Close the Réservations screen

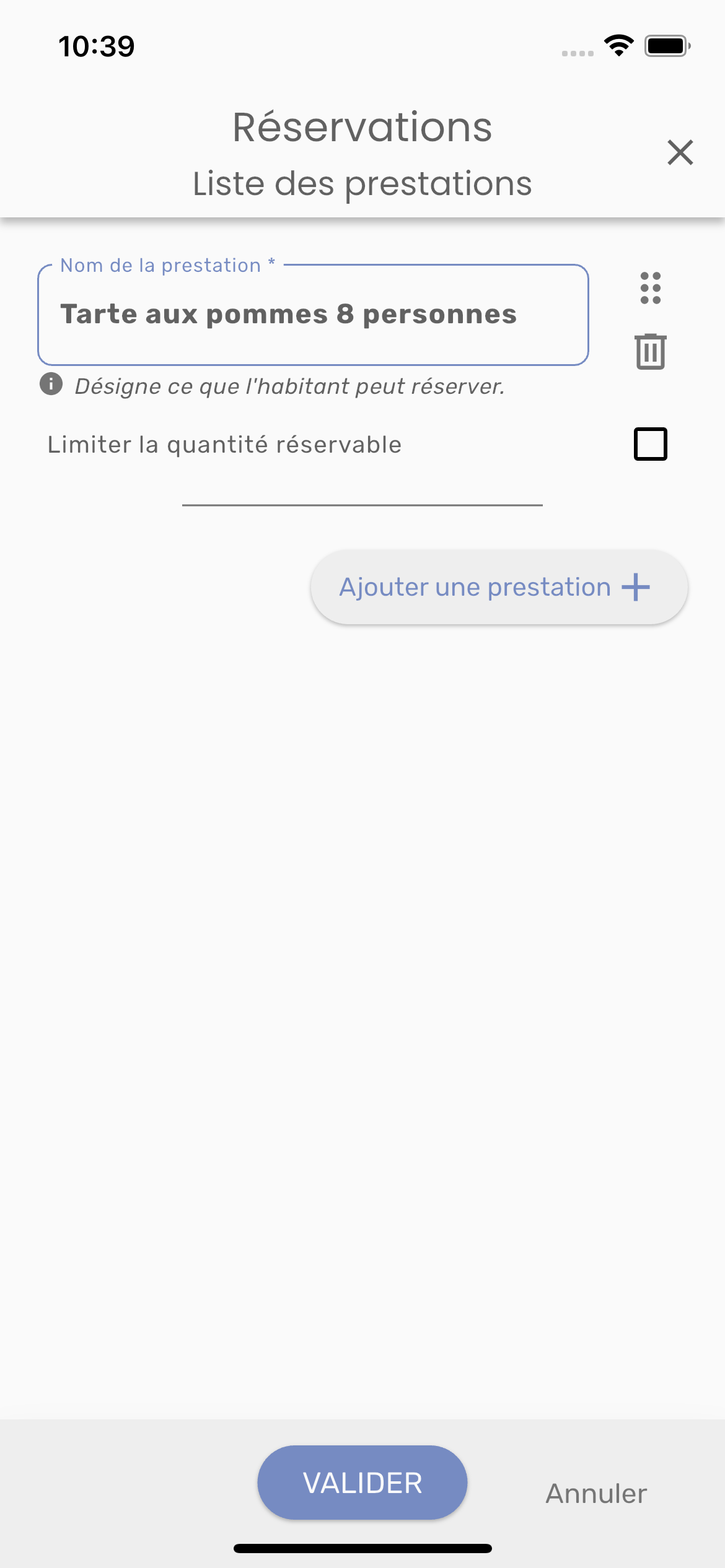680,152
